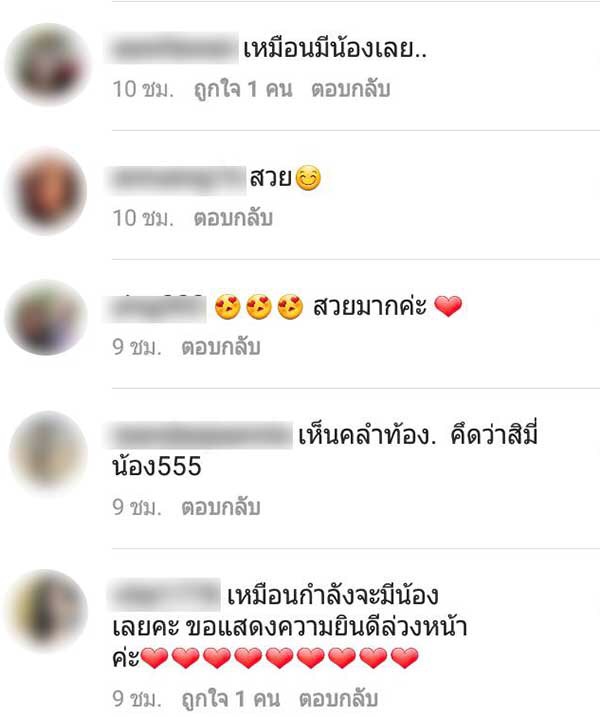Open the avatar beside the "เหมือนมีน้องเลย.." comment

coord(47,62)
